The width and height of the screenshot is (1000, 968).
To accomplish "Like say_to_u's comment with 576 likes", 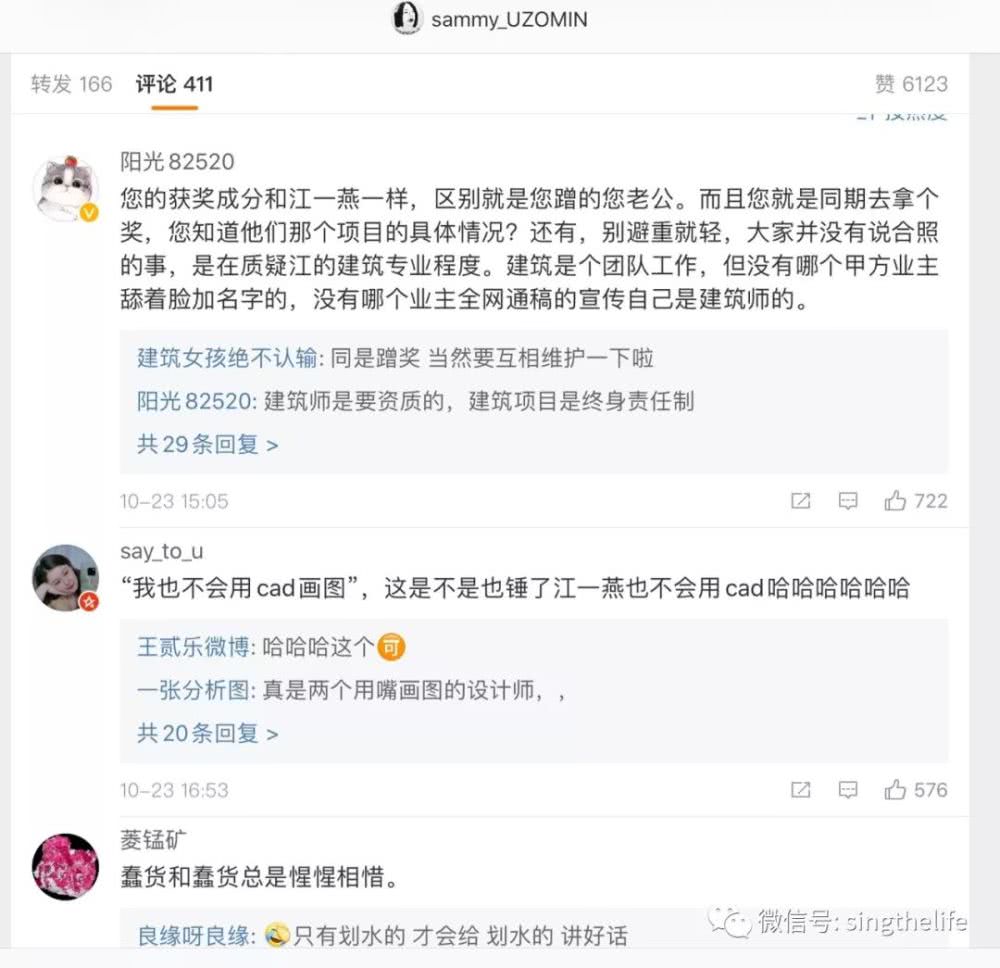I will (895, 790).
